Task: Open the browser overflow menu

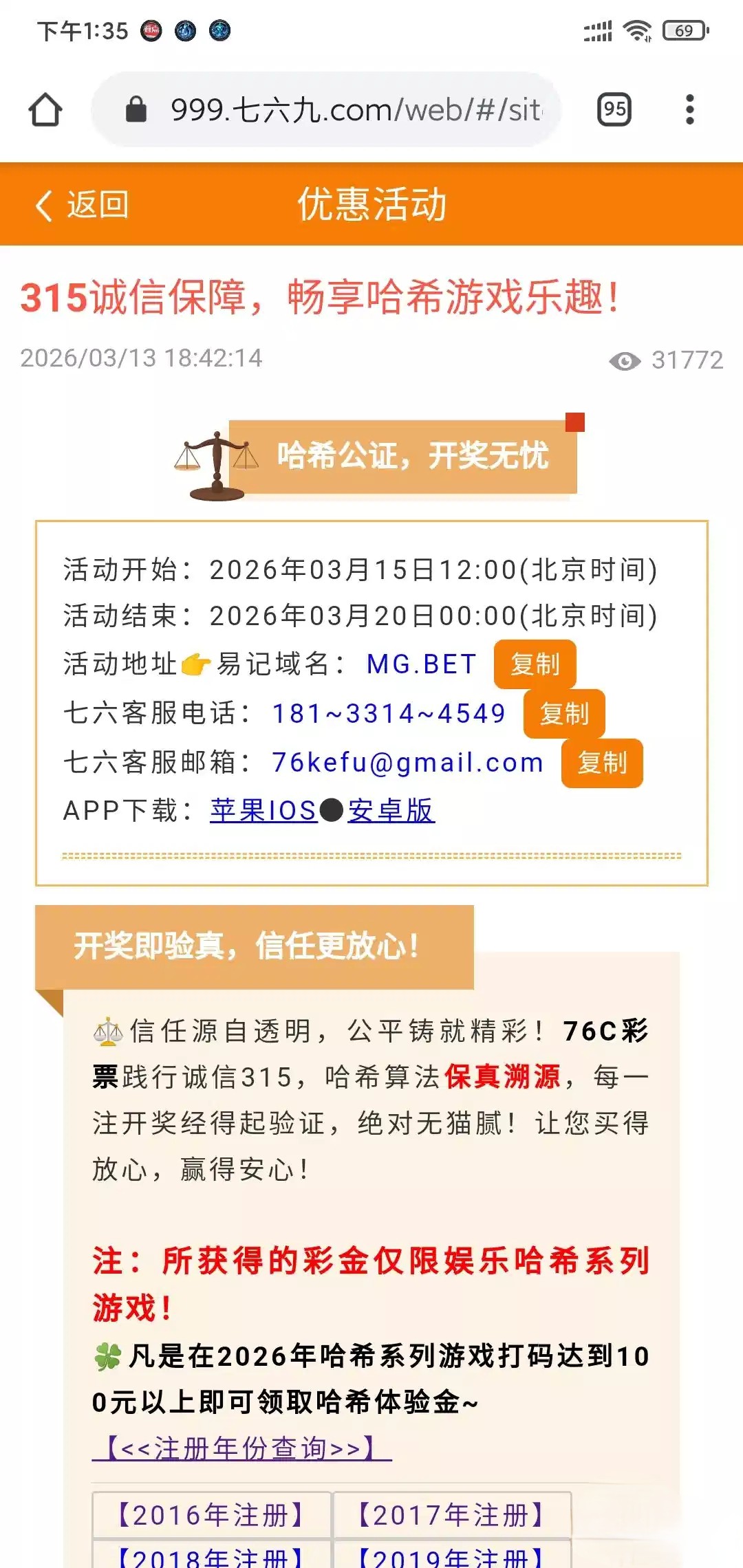Action: tap(690, 109)
